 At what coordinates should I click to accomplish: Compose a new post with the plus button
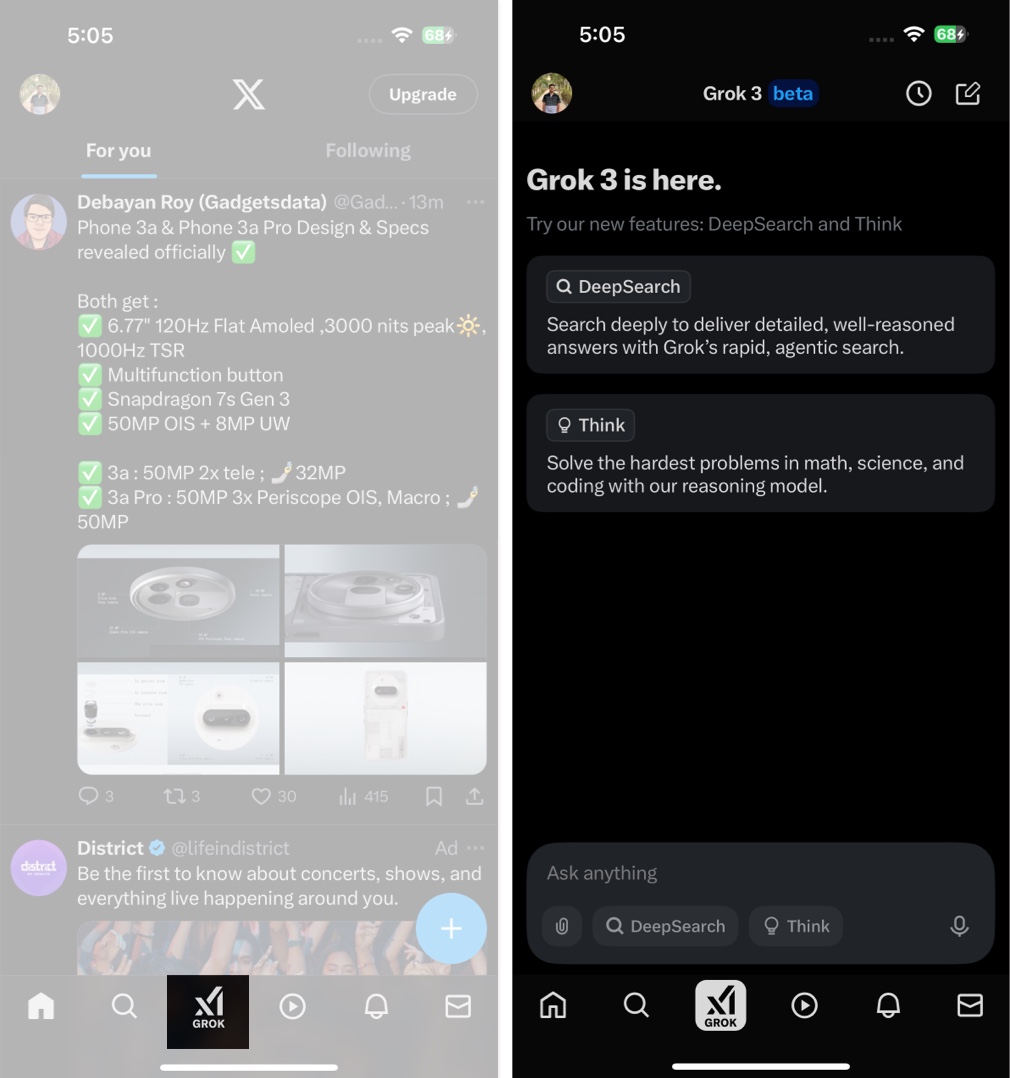pyautogui.click(x=451, y=928)
